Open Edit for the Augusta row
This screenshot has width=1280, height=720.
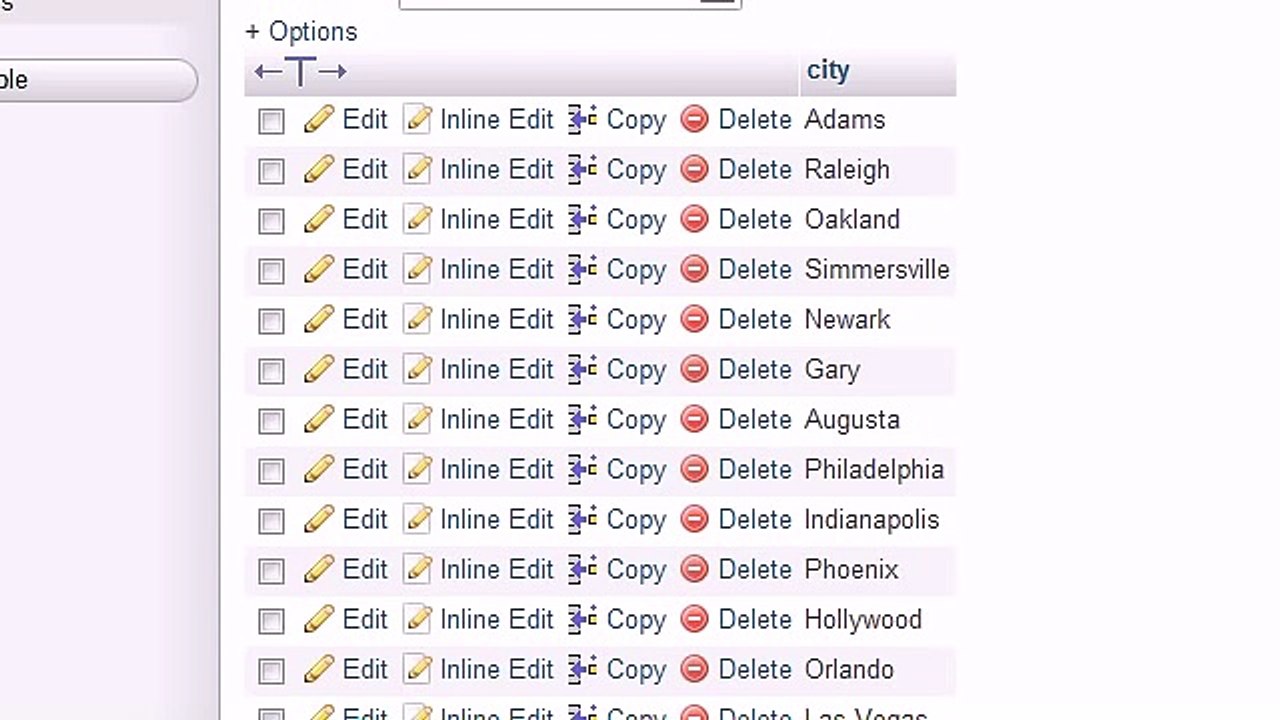346,420
